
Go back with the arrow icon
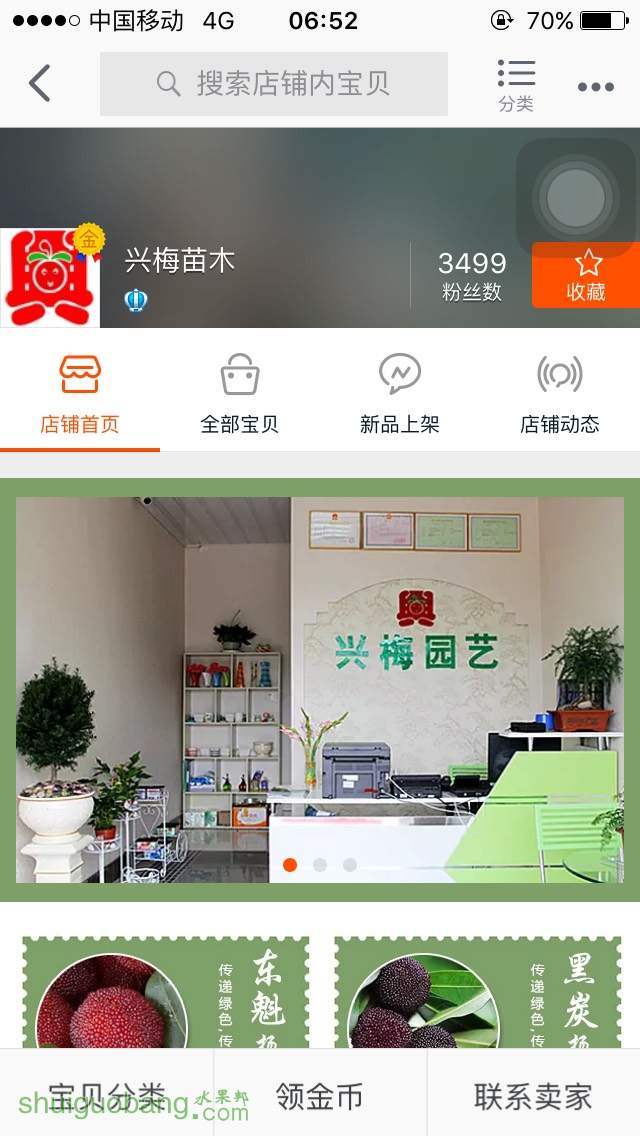click(x=40, y=83)
